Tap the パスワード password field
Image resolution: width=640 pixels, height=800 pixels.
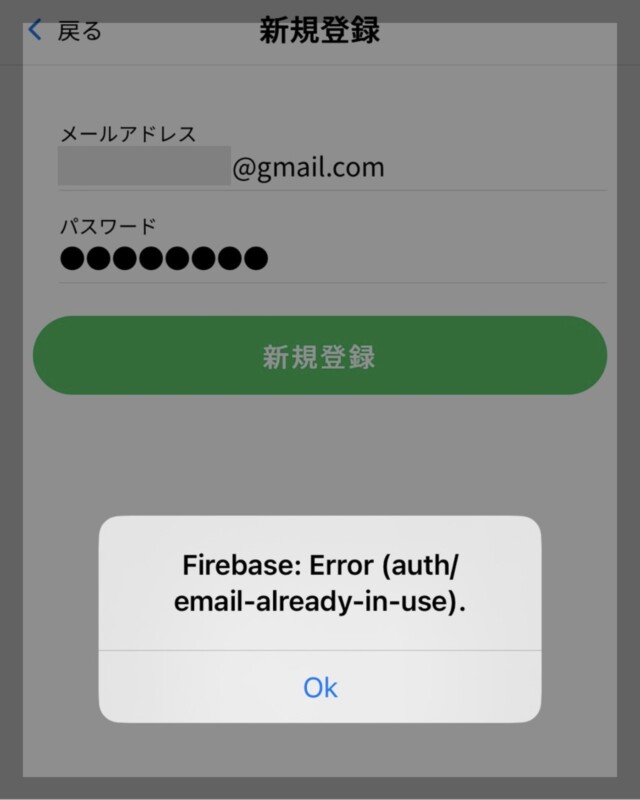click(x=330, y=260)
